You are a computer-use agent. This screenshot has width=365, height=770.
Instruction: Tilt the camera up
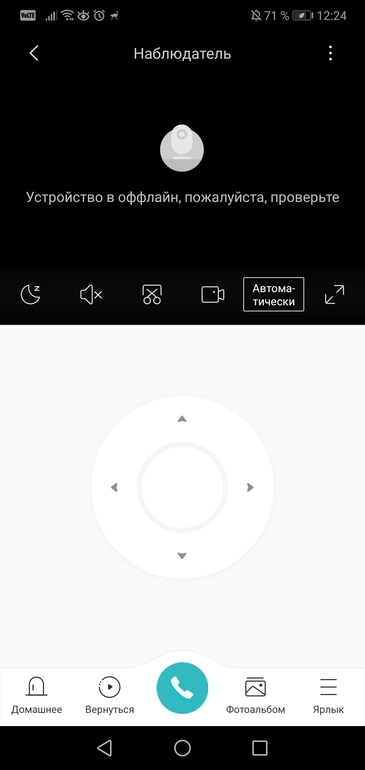pyautogui.click(x=182, y=419)
